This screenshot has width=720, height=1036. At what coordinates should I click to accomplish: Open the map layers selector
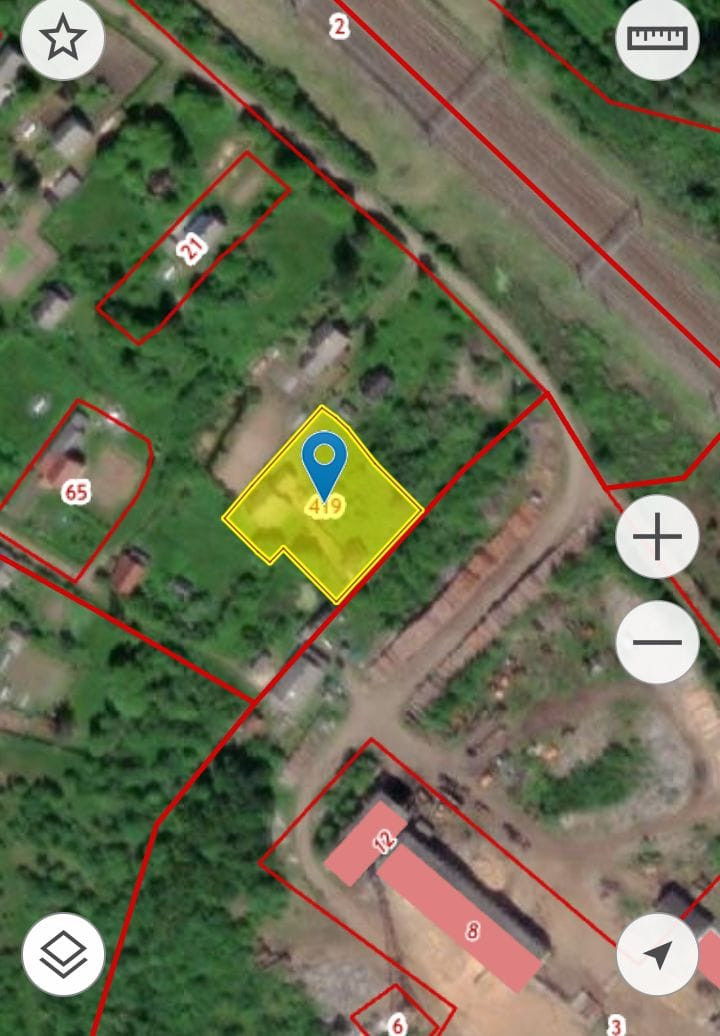[x=63, y=954]
